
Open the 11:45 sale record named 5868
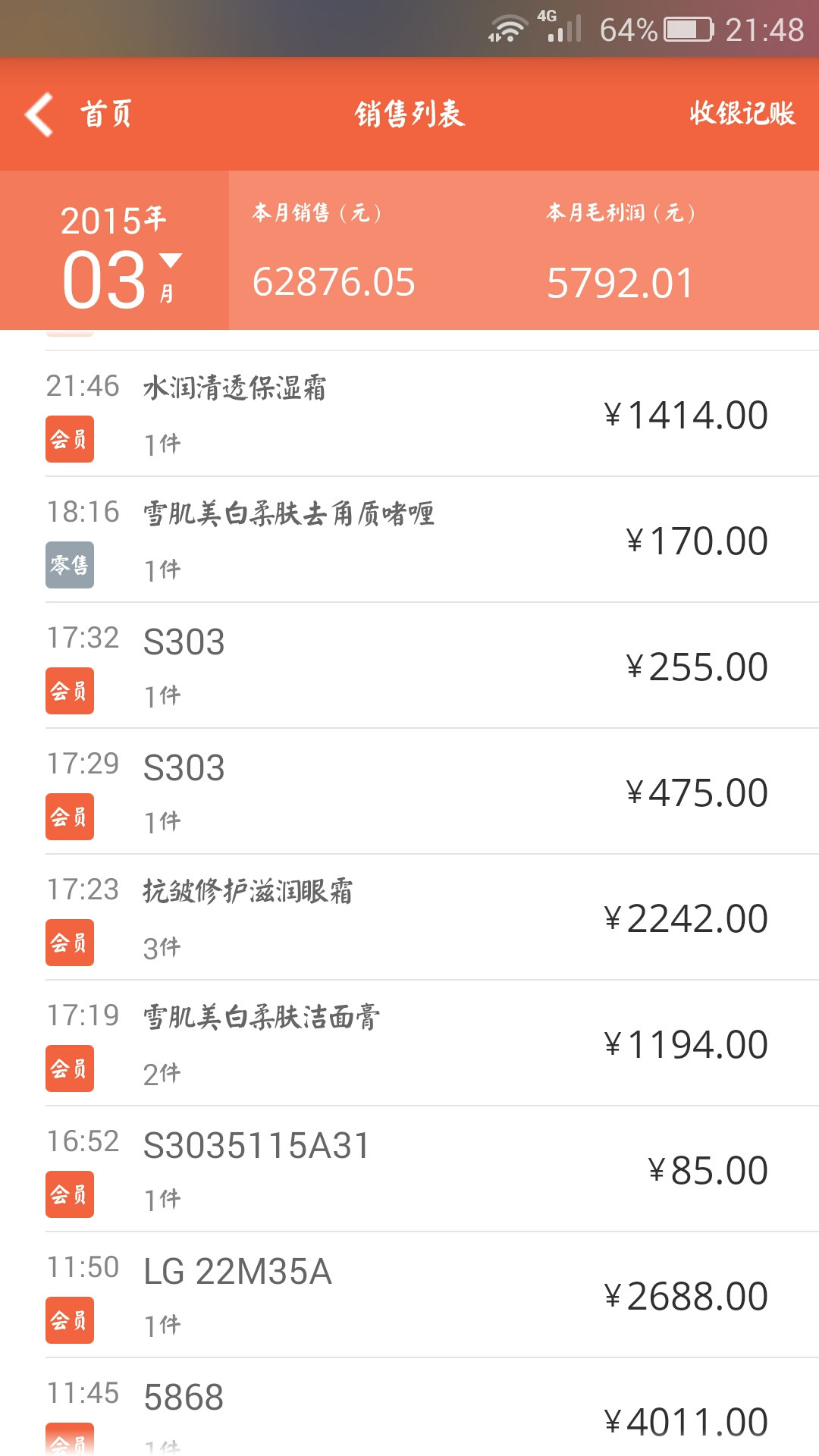(x=409, y=1407)
